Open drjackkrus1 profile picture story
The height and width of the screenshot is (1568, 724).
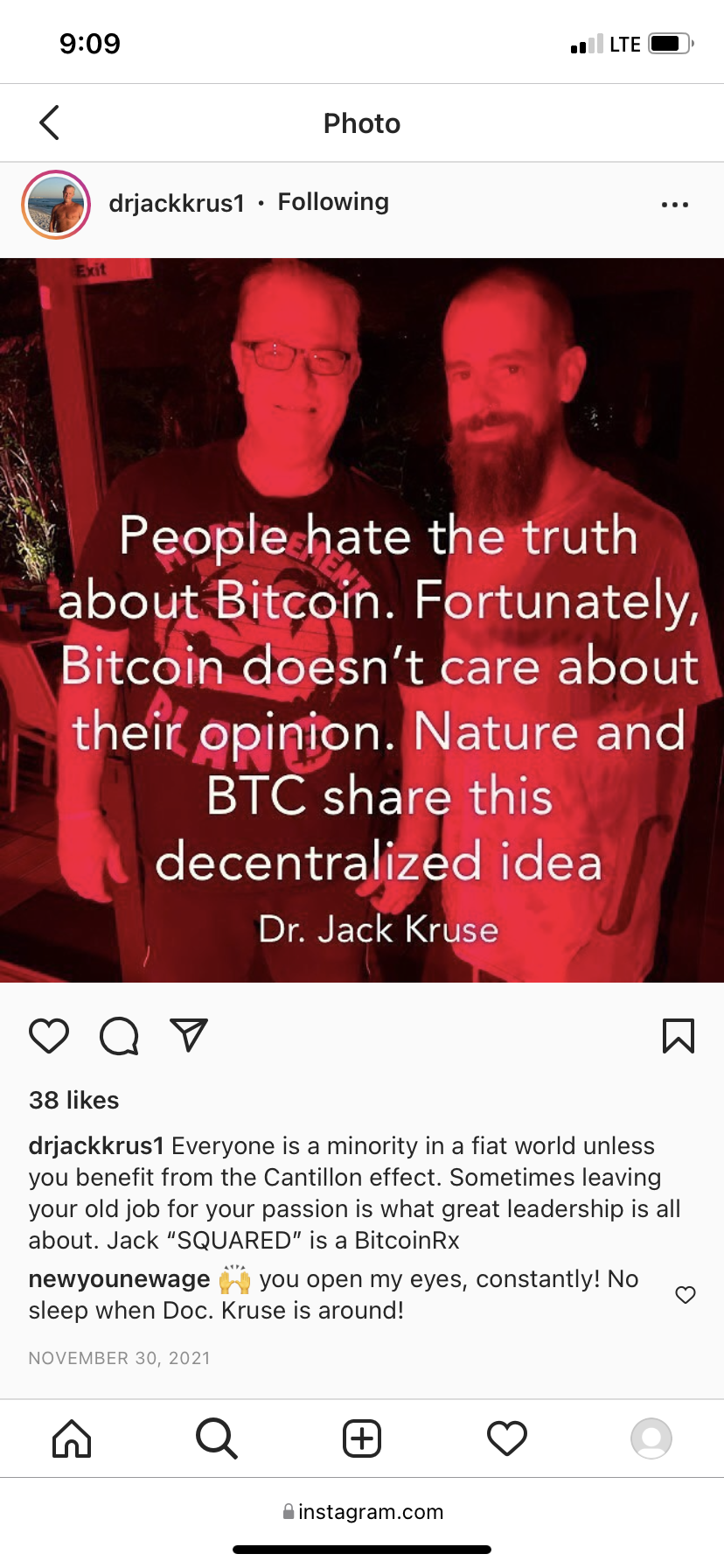(56, 205)
